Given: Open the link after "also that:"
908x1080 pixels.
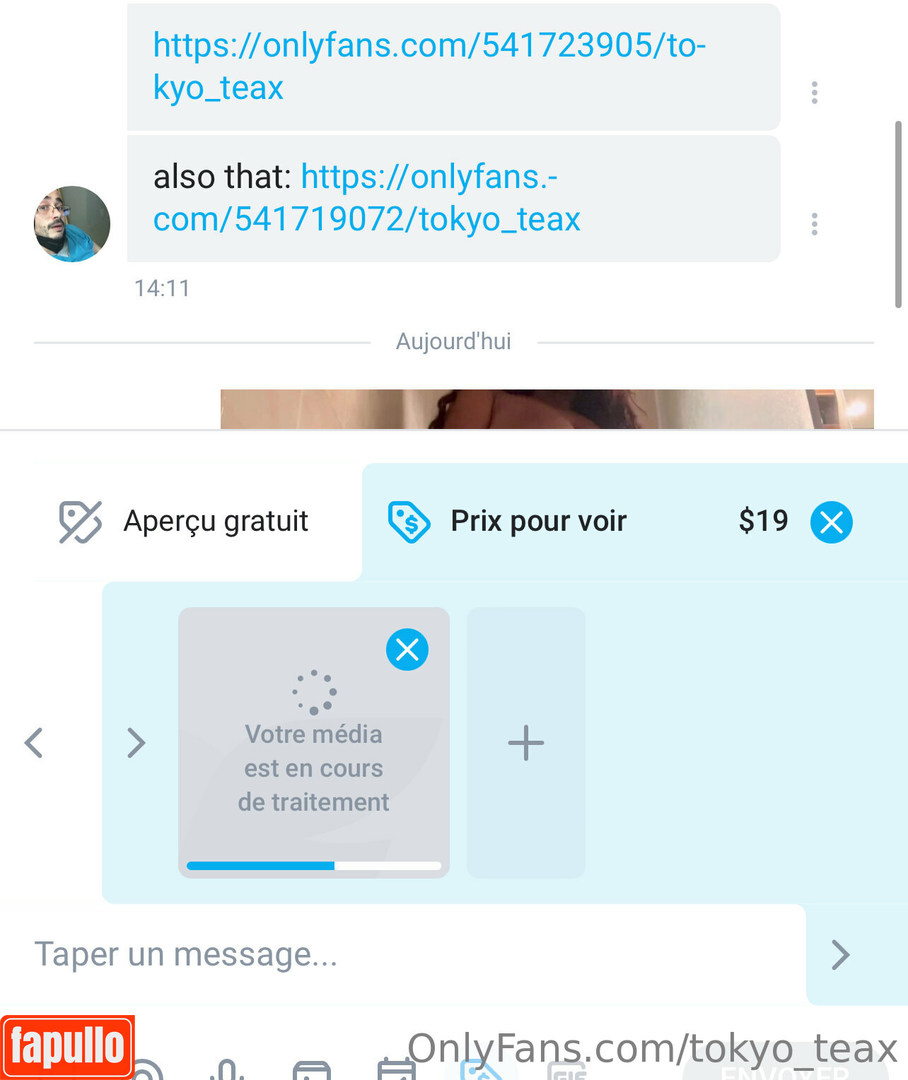Looking at the screenshot, I should pyautogui.click(x=440, y=198).
